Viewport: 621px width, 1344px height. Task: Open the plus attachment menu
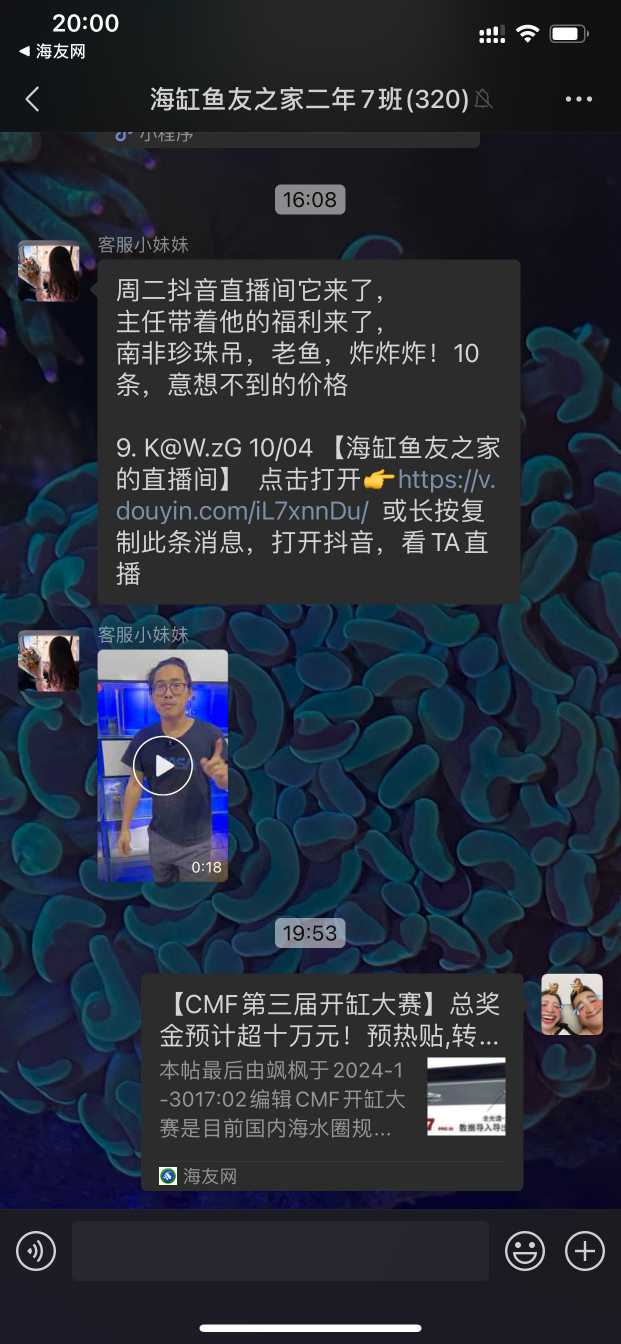[585, 1251]
